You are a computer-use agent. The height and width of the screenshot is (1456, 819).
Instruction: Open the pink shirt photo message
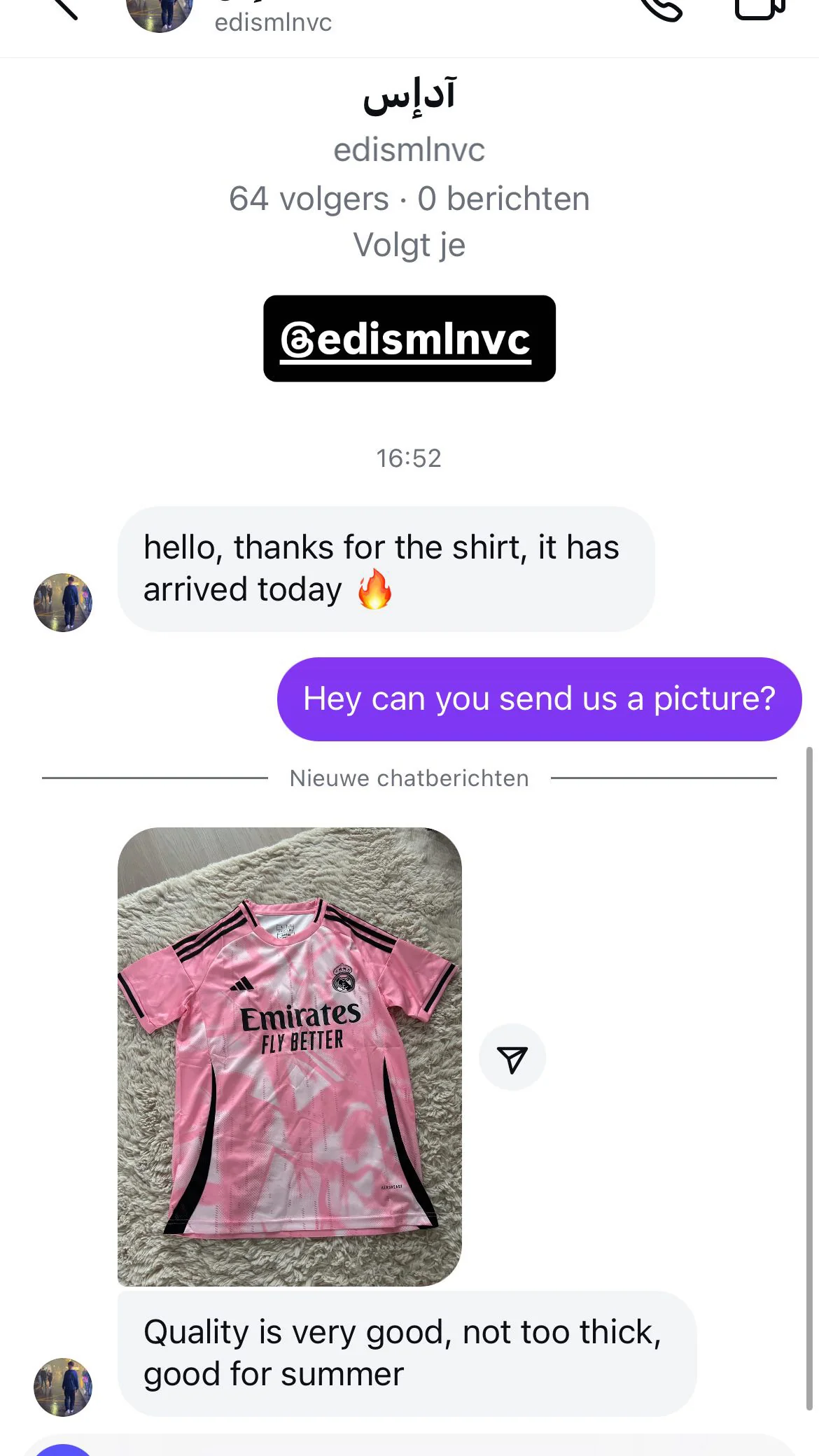(289, 1056)
